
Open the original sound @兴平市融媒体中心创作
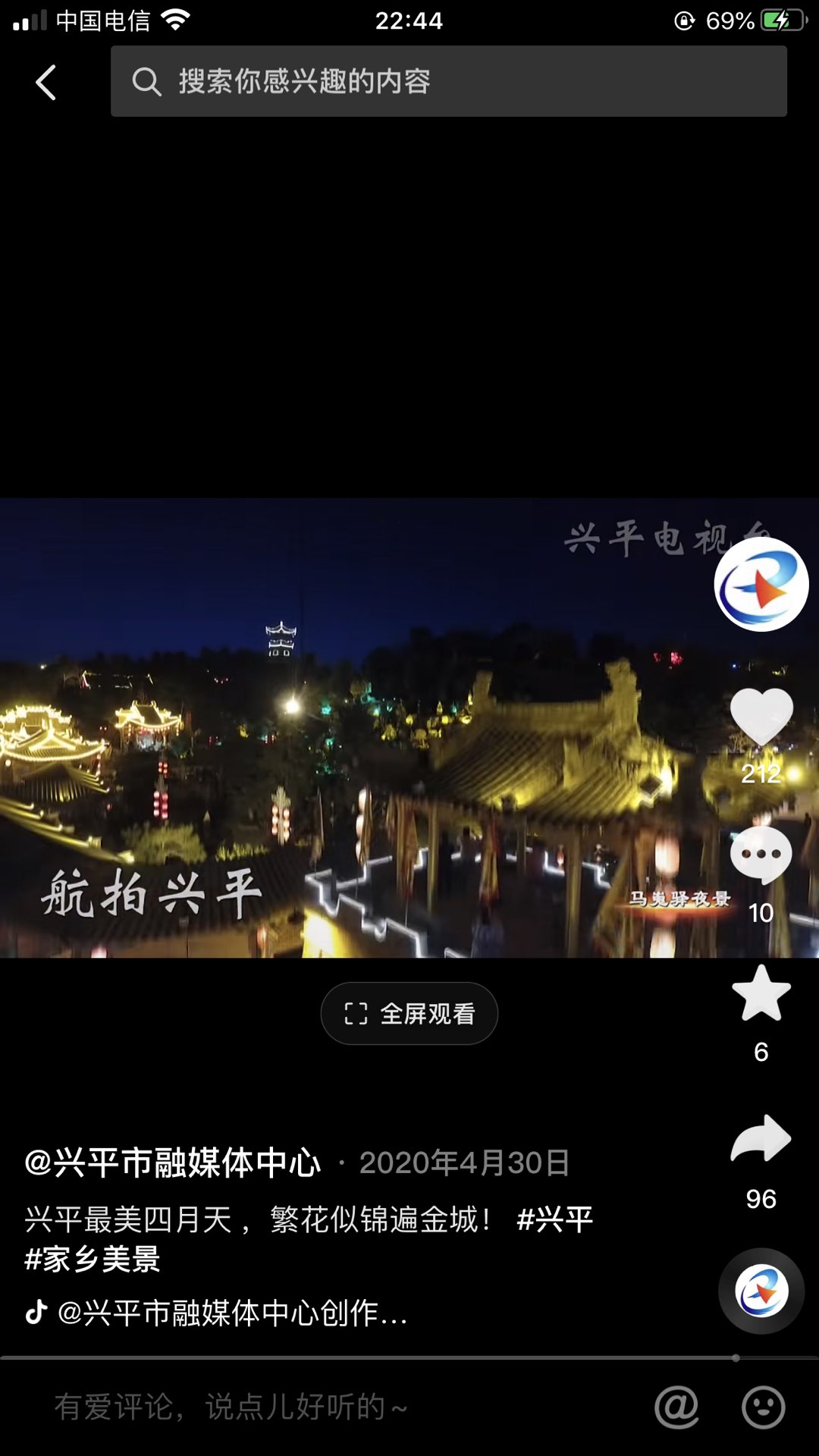[231, 1313]
